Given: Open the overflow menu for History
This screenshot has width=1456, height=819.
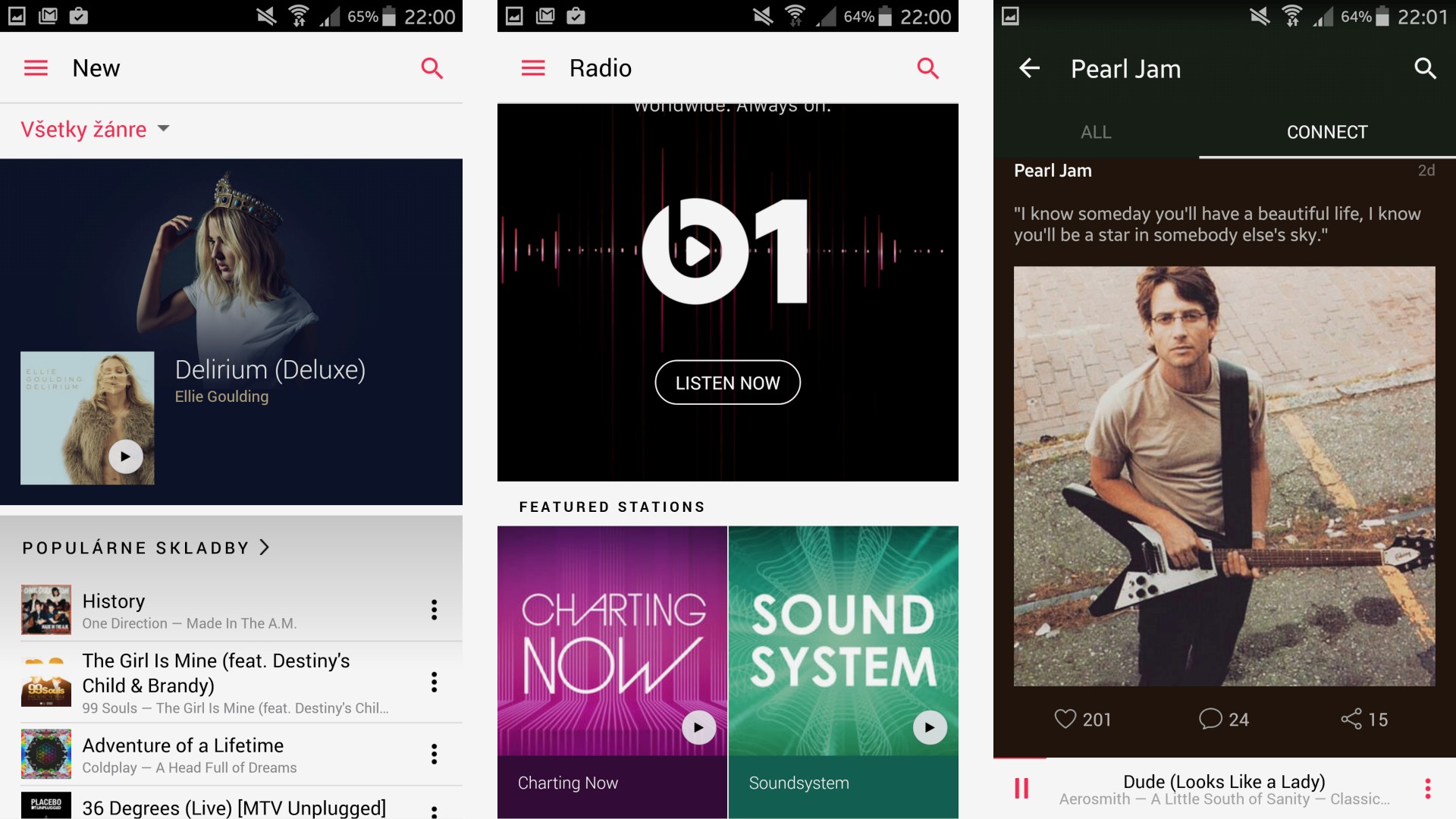Looking at the screenshot, I should [434, 610].
